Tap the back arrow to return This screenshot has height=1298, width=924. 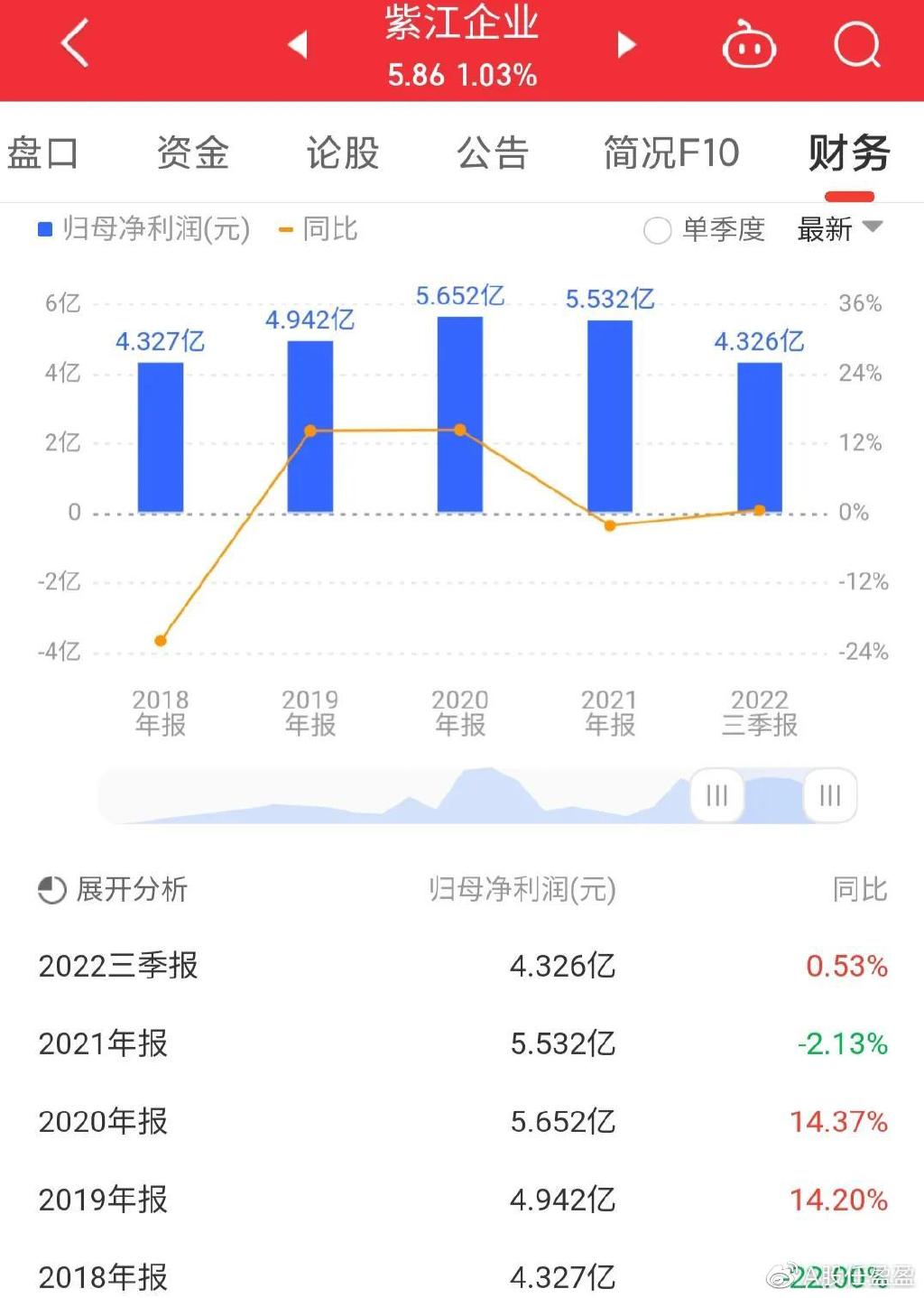point(74,45)
